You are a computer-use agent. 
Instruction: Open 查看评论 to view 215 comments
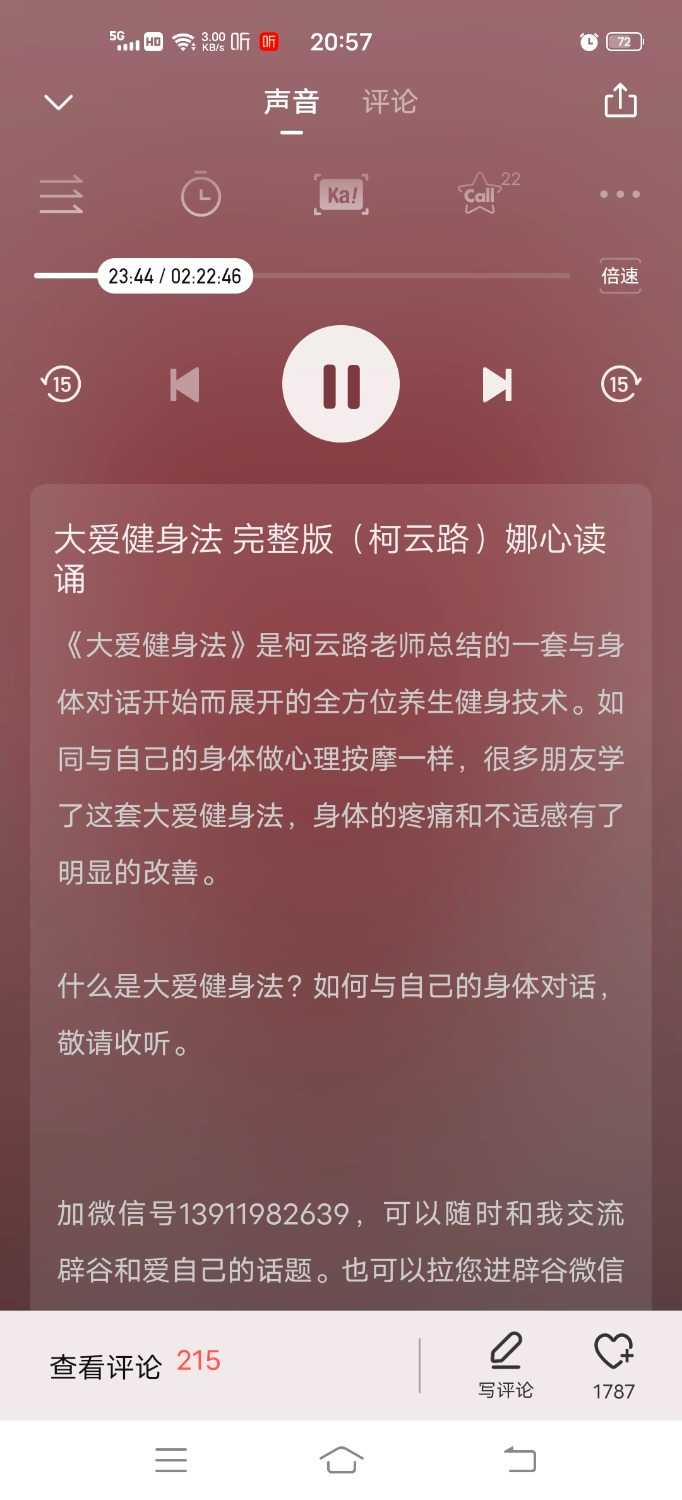[135, 1365]
